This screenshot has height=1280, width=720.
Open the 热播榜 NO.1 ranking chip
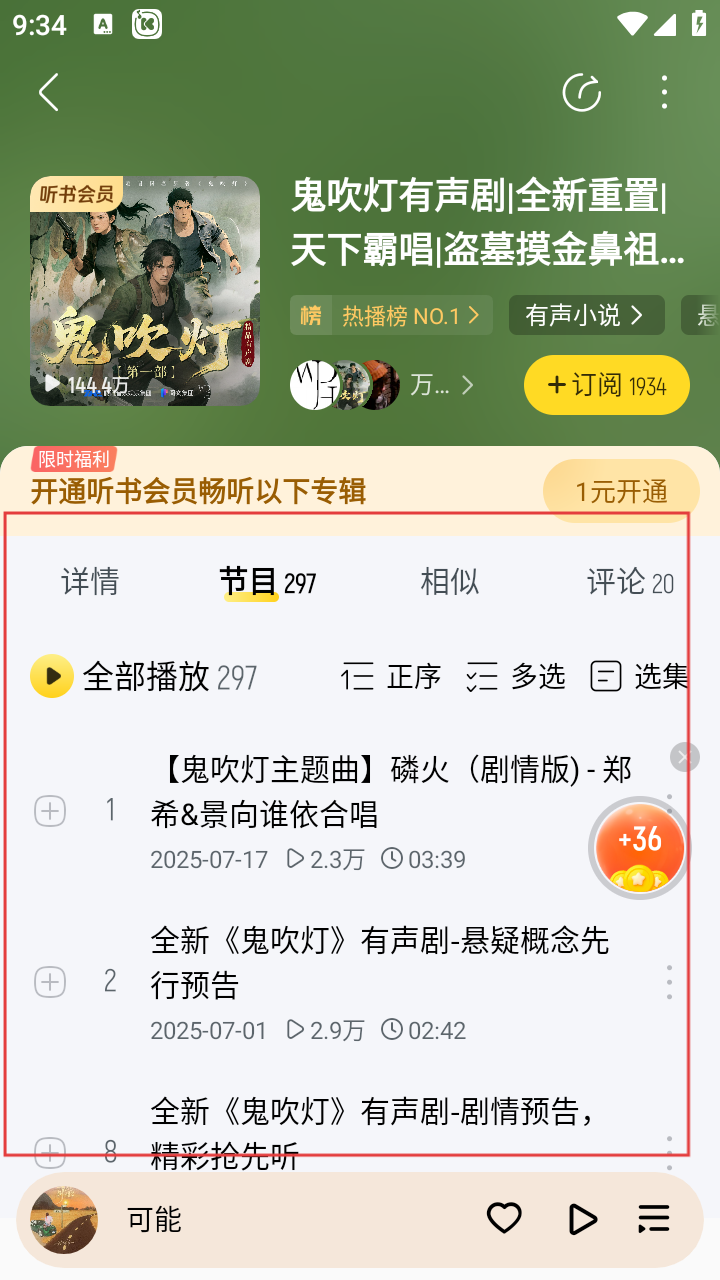(x=391, y=316)
